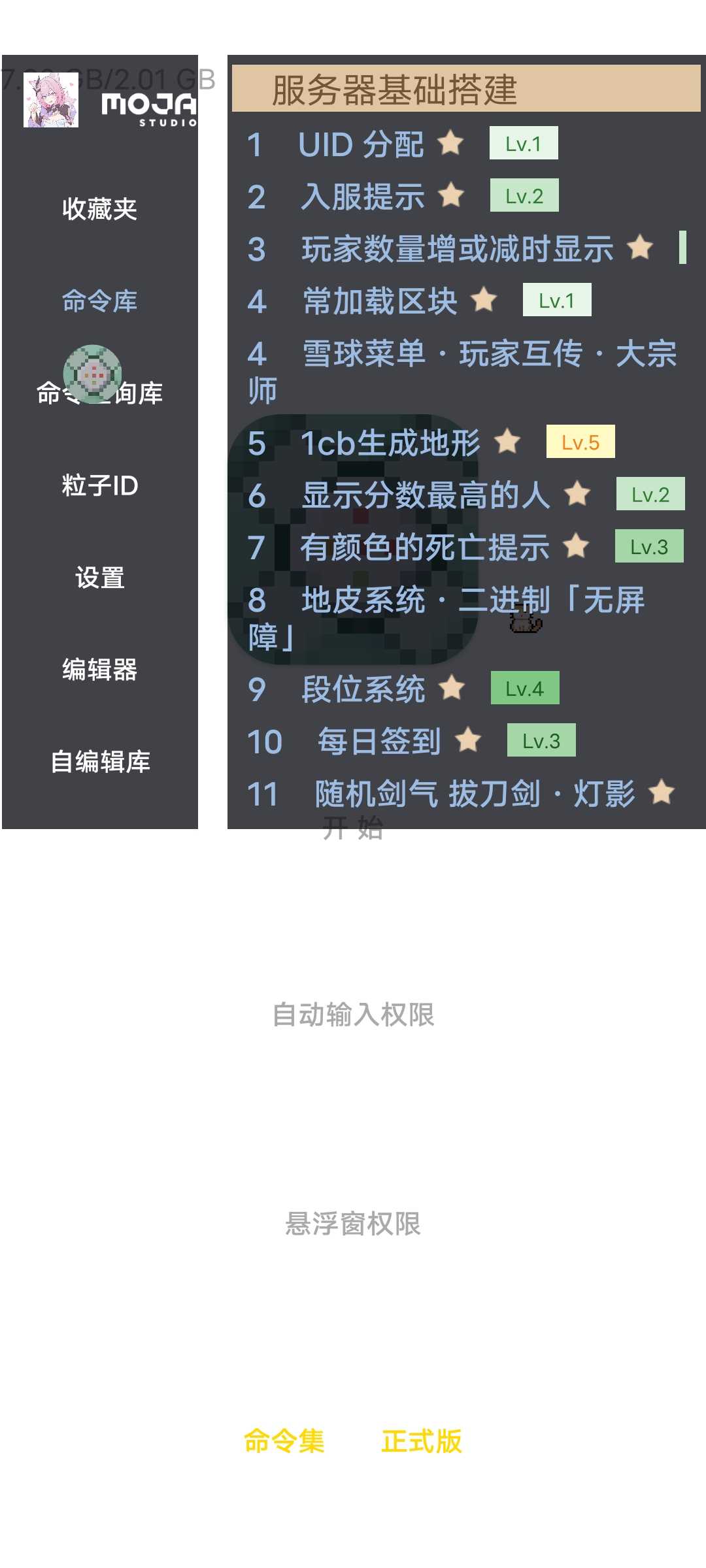Open the 每日签到 entry
706x1568 pixels.
[379, 742]
